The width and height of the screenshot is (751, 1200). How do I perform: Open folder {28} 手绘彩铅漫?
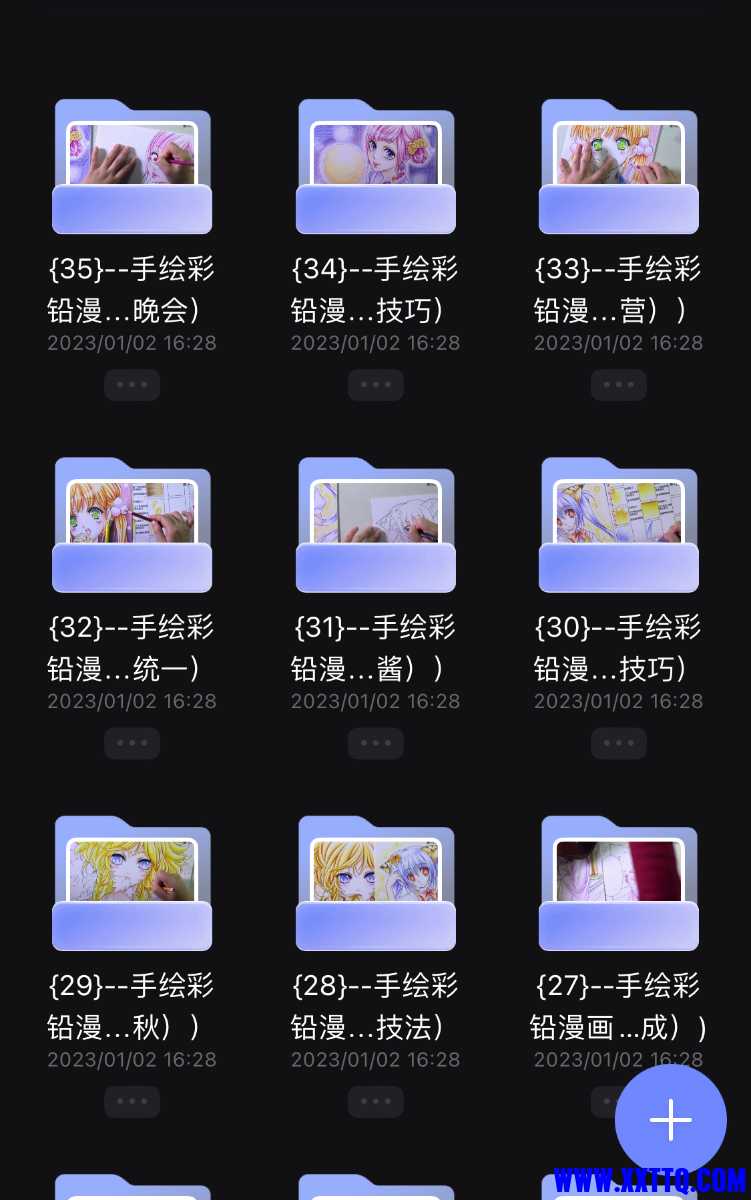[x=375, y=883]
